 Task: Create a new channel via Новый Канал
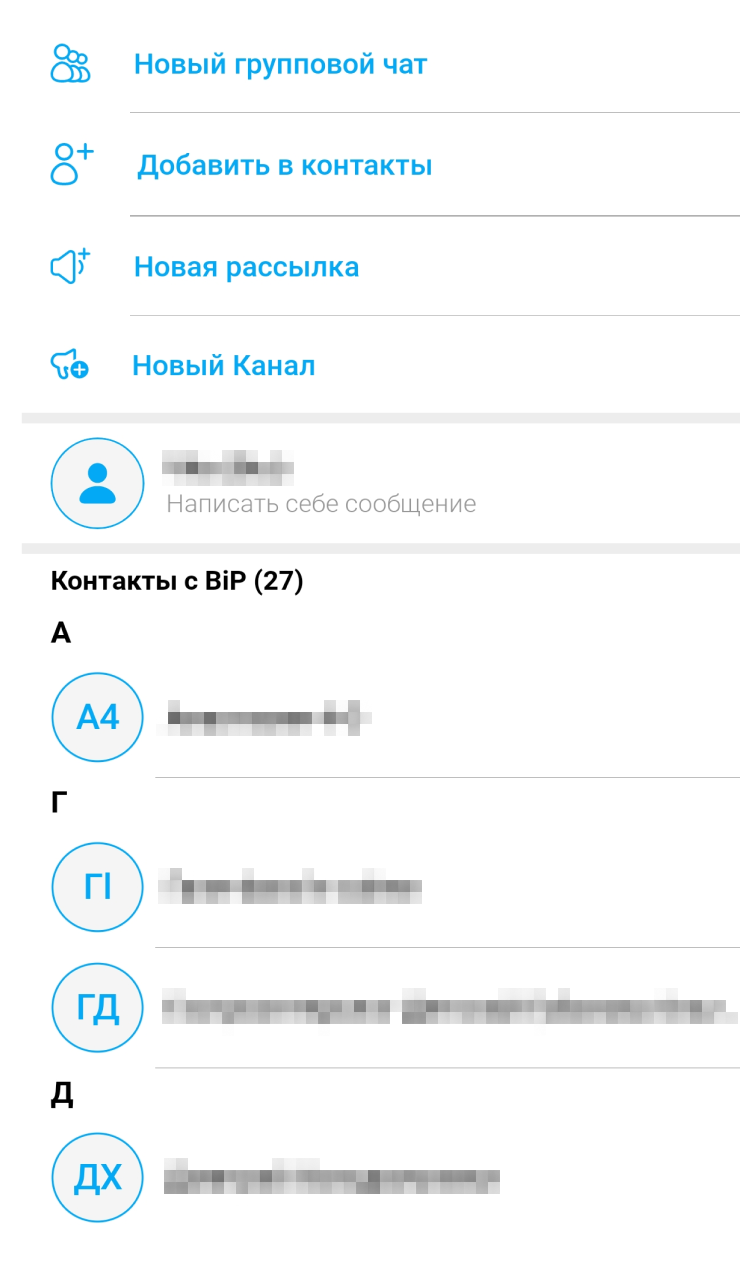[x=223, y=366]
